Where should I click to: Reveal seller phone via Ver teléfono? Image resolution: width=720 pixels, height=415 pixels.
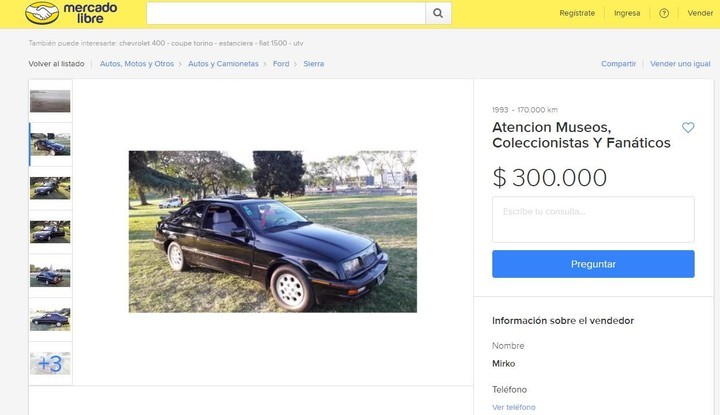point(513,407)
